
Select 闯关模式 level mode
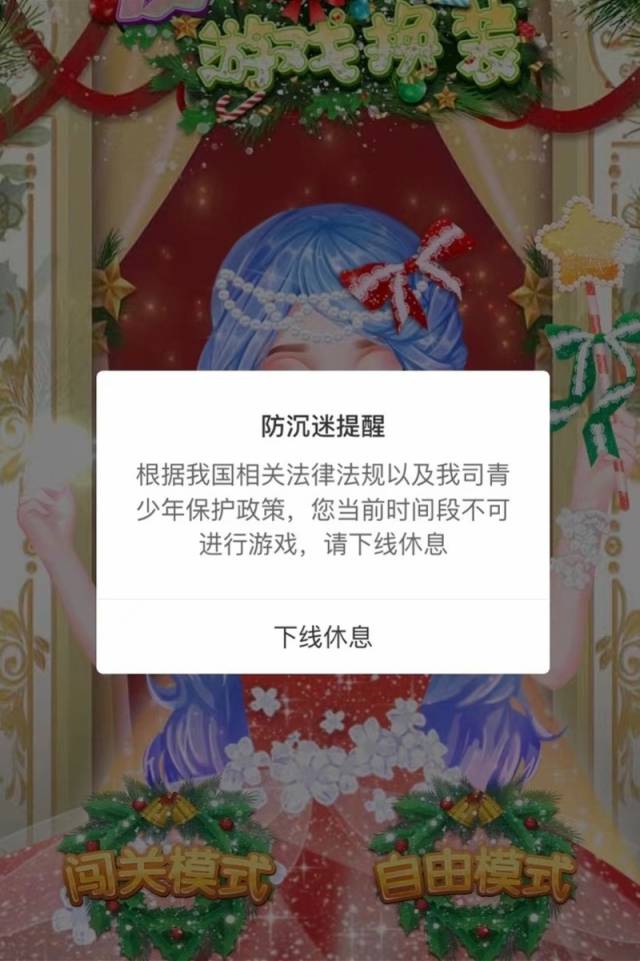(167, 877)
